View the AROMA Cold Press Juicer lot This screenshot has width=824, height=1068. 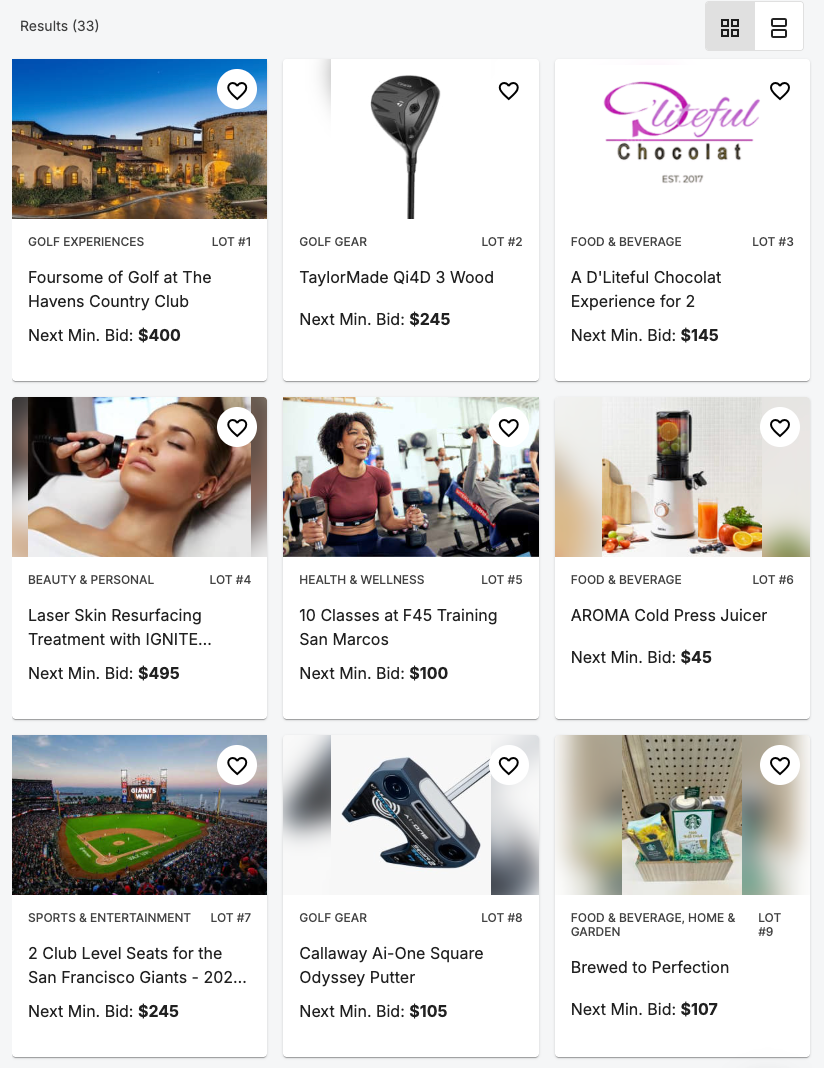click(x=669, y=615)
